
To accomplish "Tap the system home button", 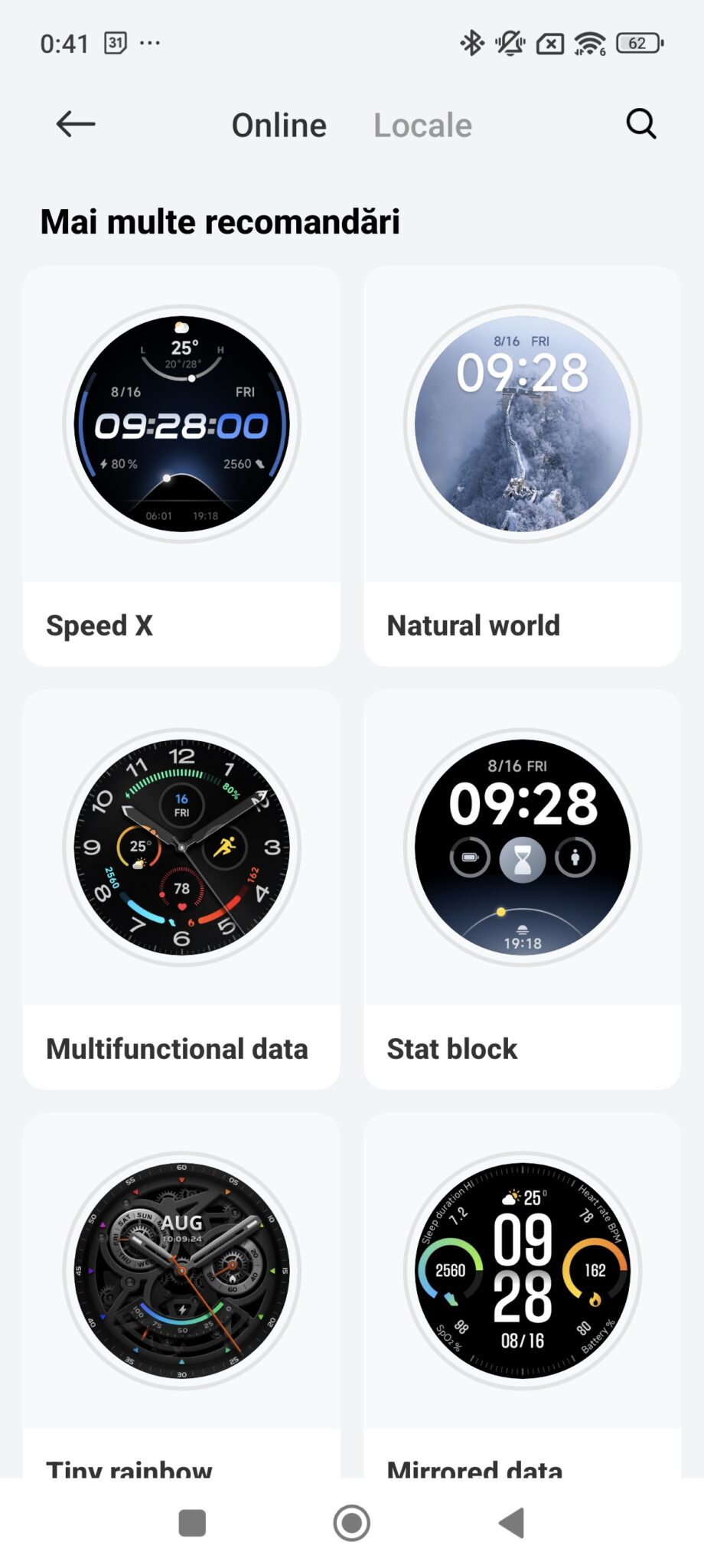I will point(352,1523).
